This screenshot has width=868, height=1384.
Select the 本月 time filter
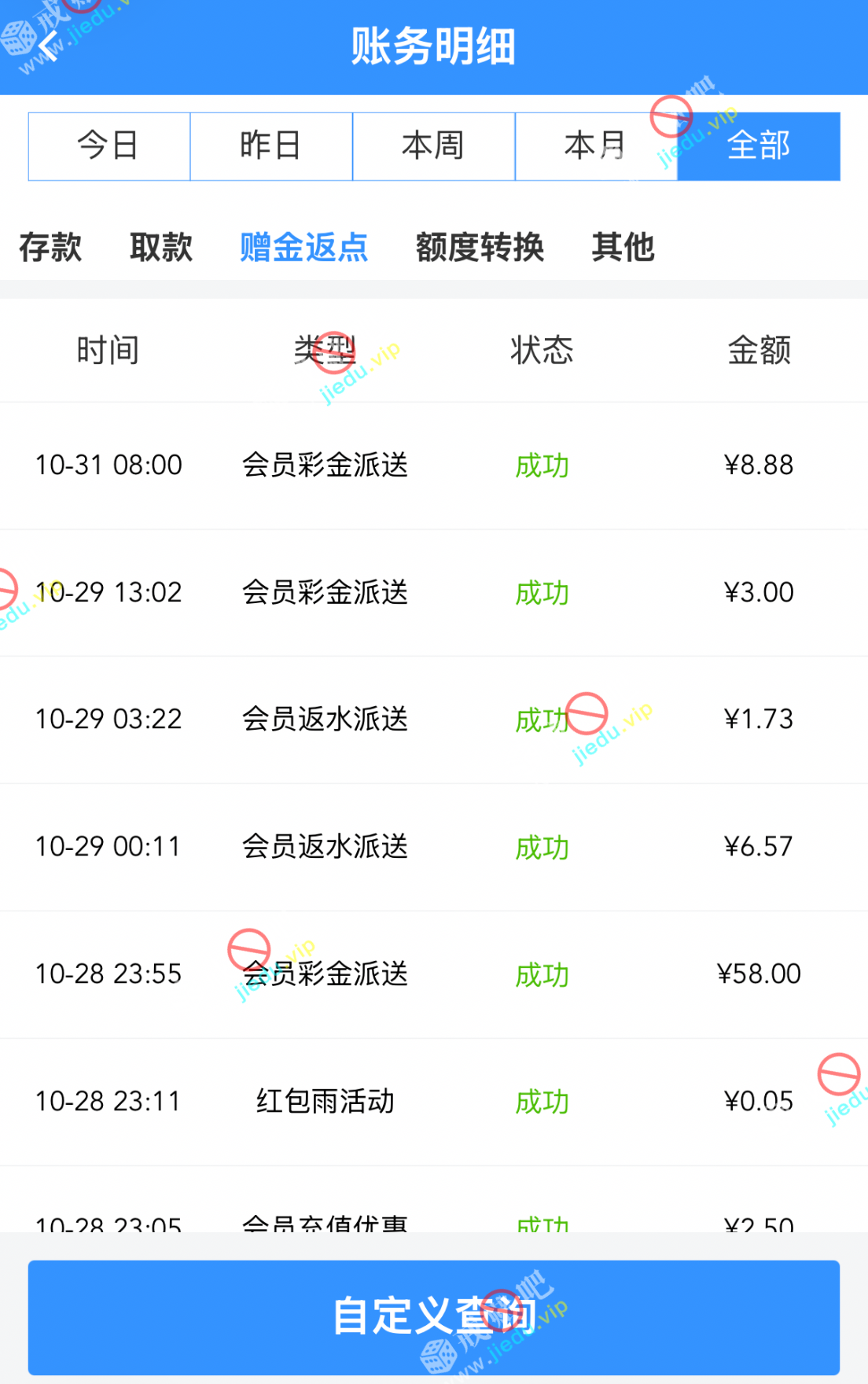(x=595, y=146)
